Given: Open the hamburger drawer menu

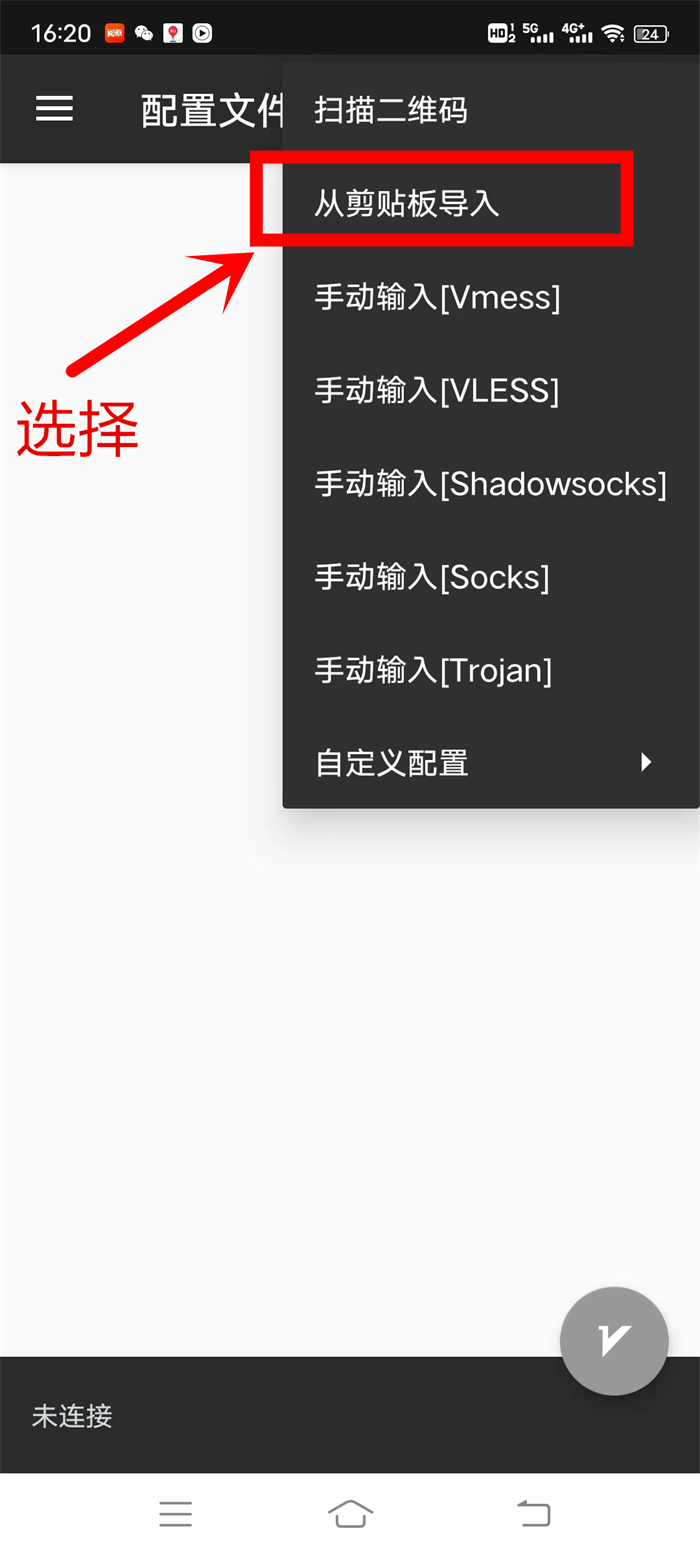Looking at the screenshot, I should (55, 109).
